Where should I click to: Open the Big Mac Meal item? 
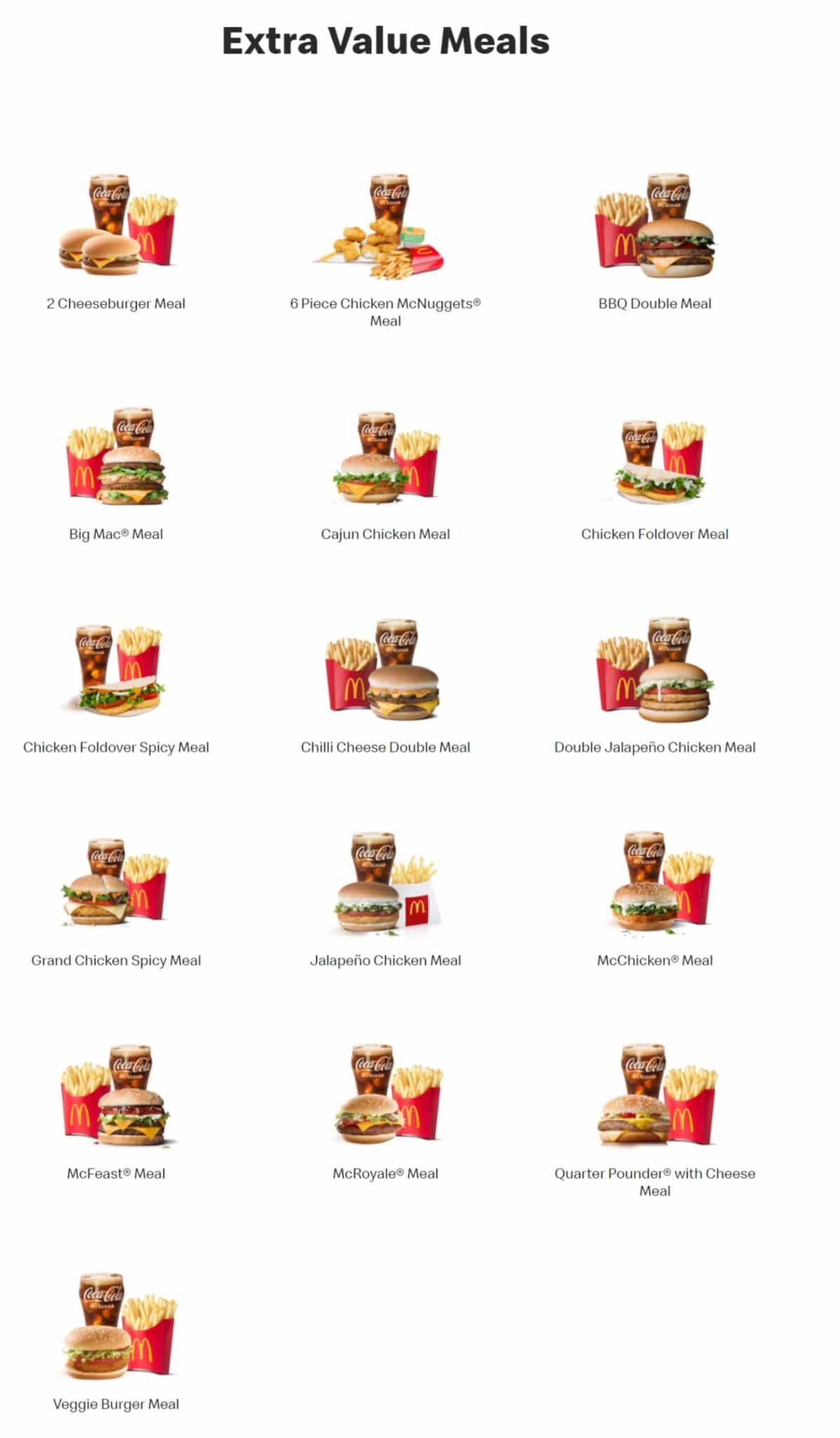point(116,456)
